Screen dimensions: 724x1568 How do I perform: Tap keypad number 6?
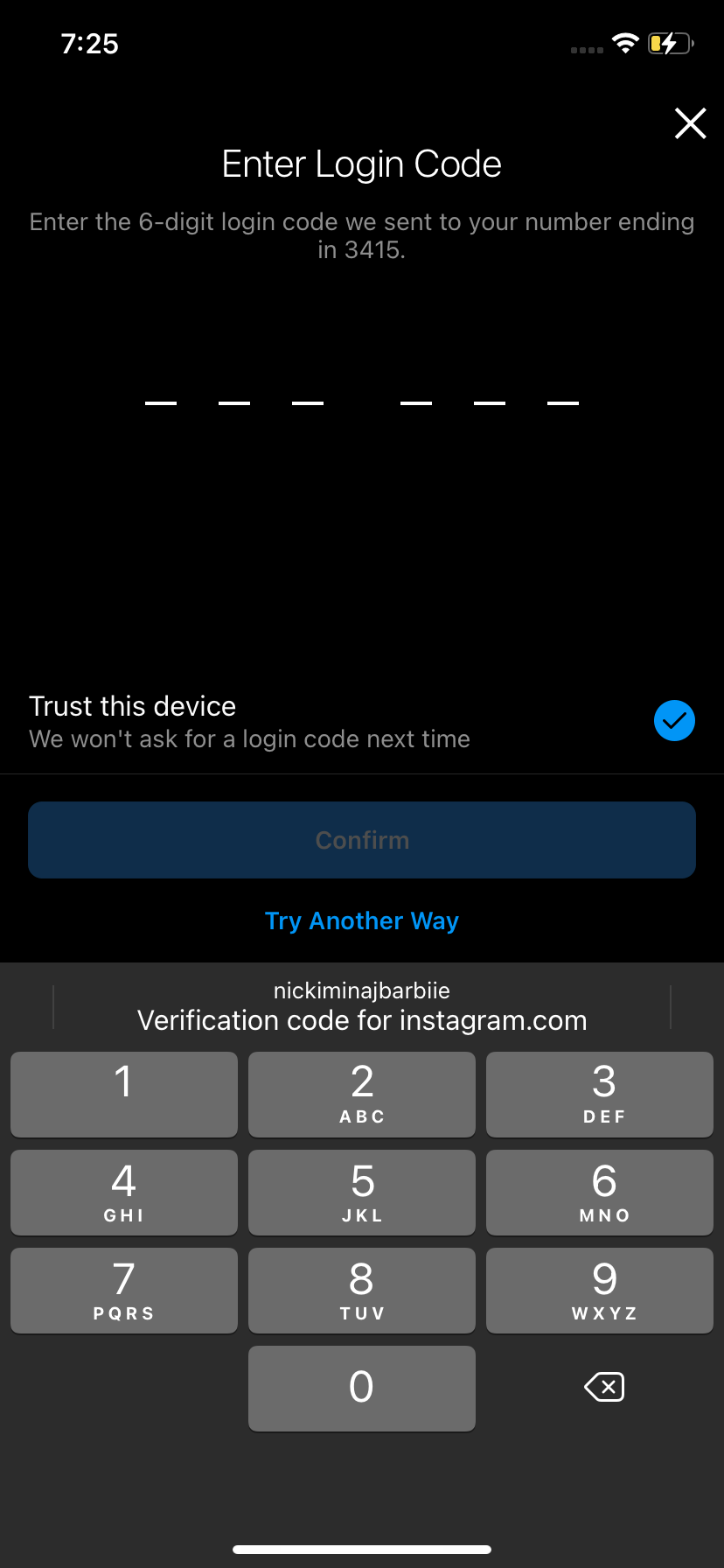pos(600,1192)
